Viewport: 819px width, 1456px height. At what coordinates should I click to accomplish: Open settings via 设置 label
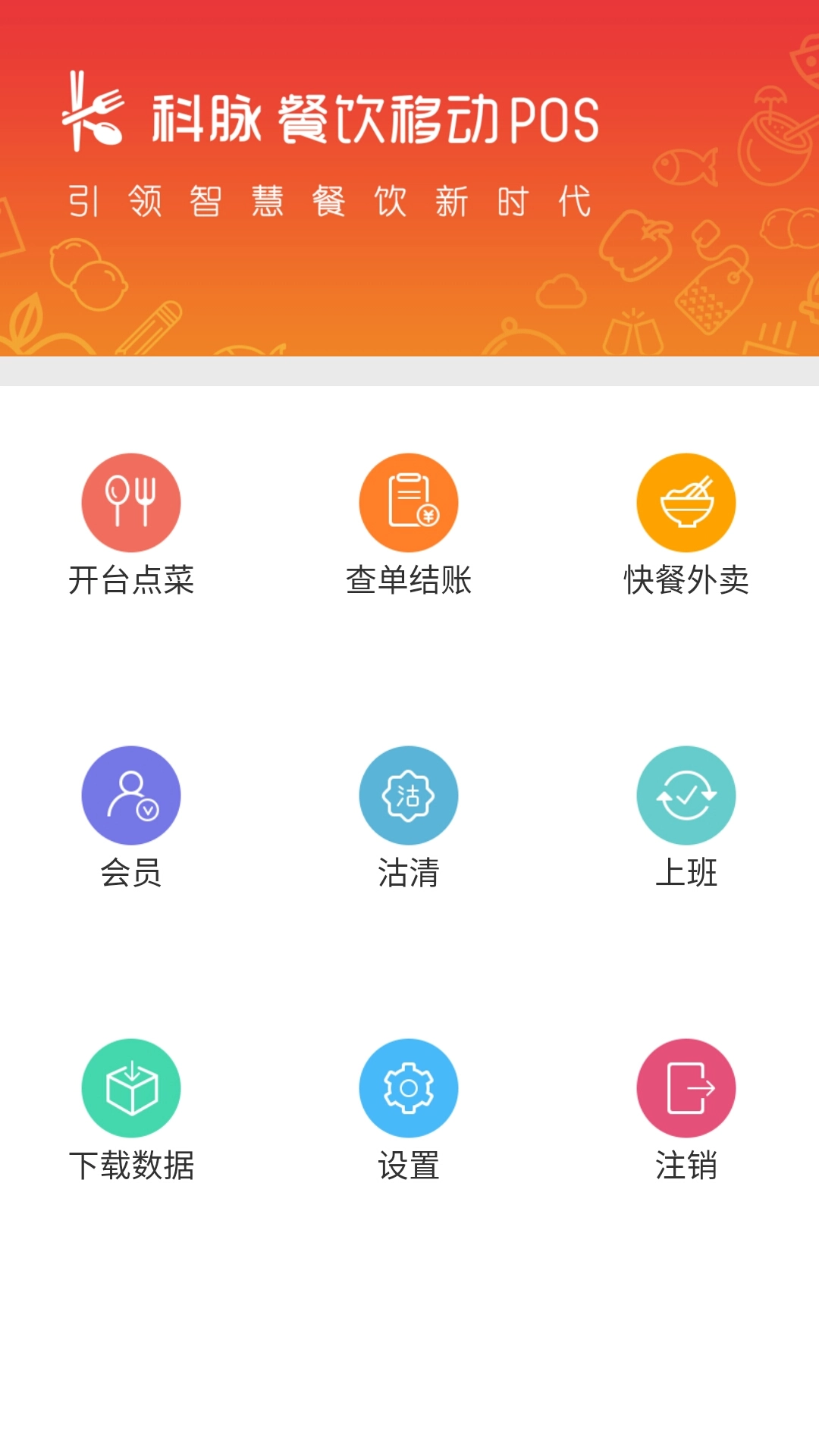409,1168
